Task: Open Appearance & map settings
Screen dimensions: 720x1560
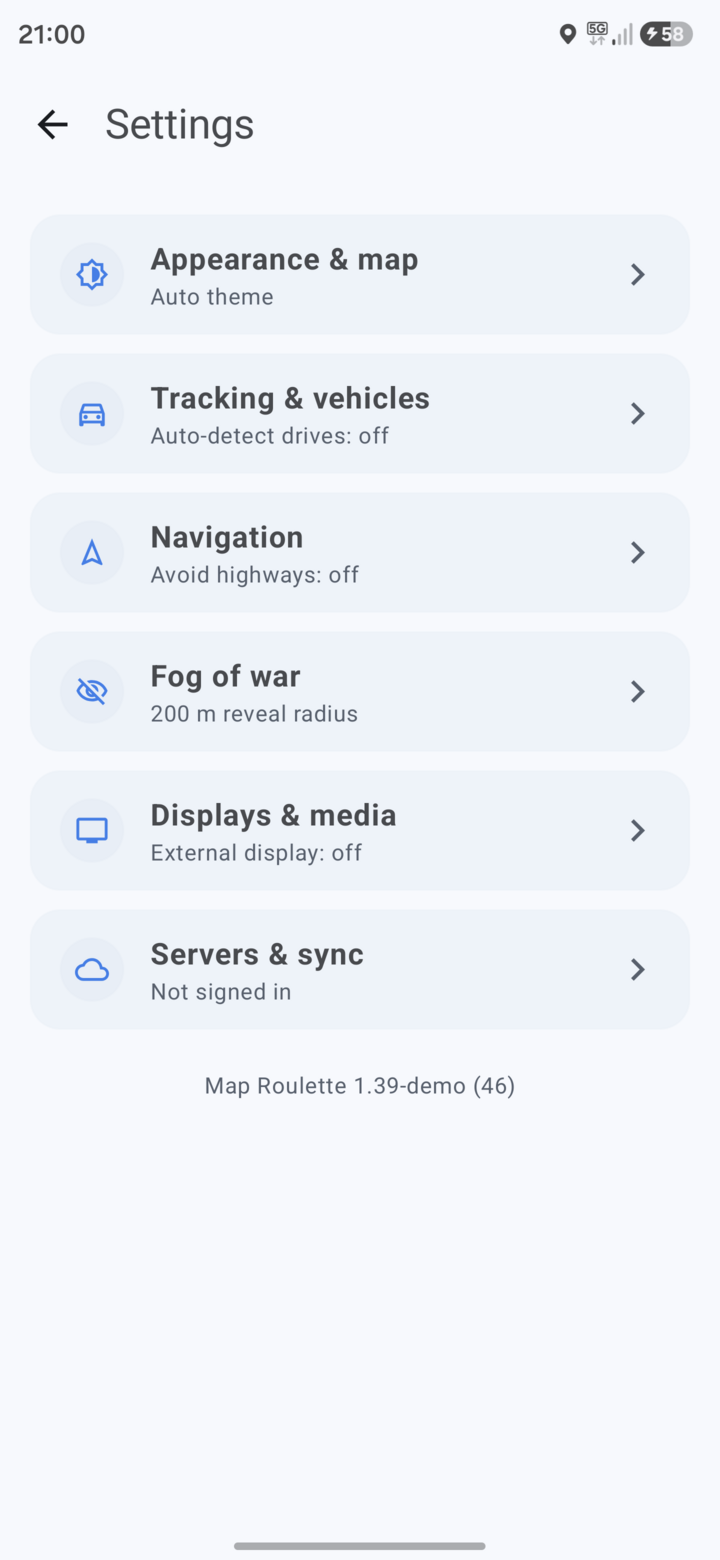Action: (x=360, y=274)
